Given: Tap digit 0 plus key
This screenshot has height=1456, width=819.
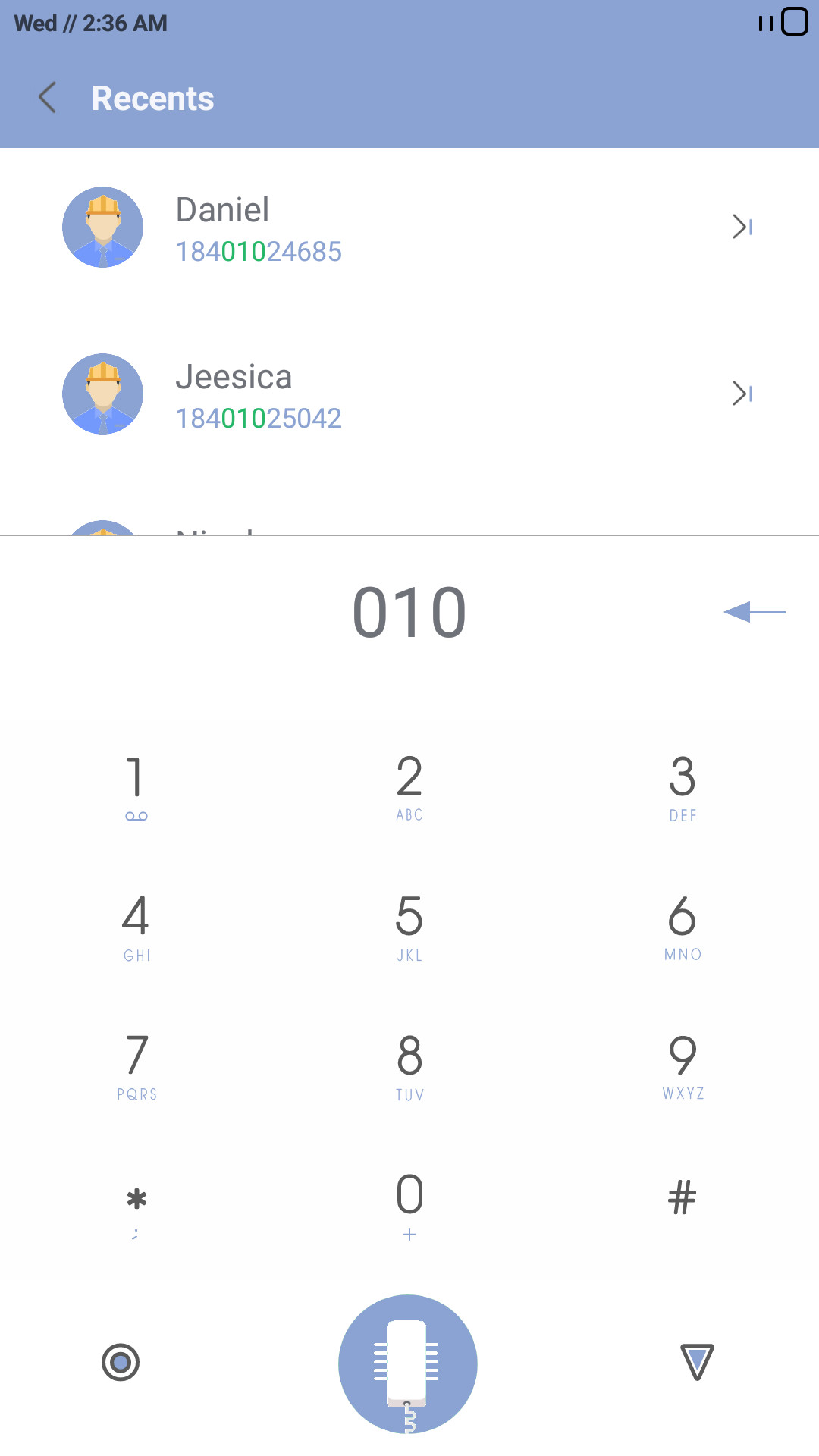Looking at the screenshot, I should click(409, 1206).
